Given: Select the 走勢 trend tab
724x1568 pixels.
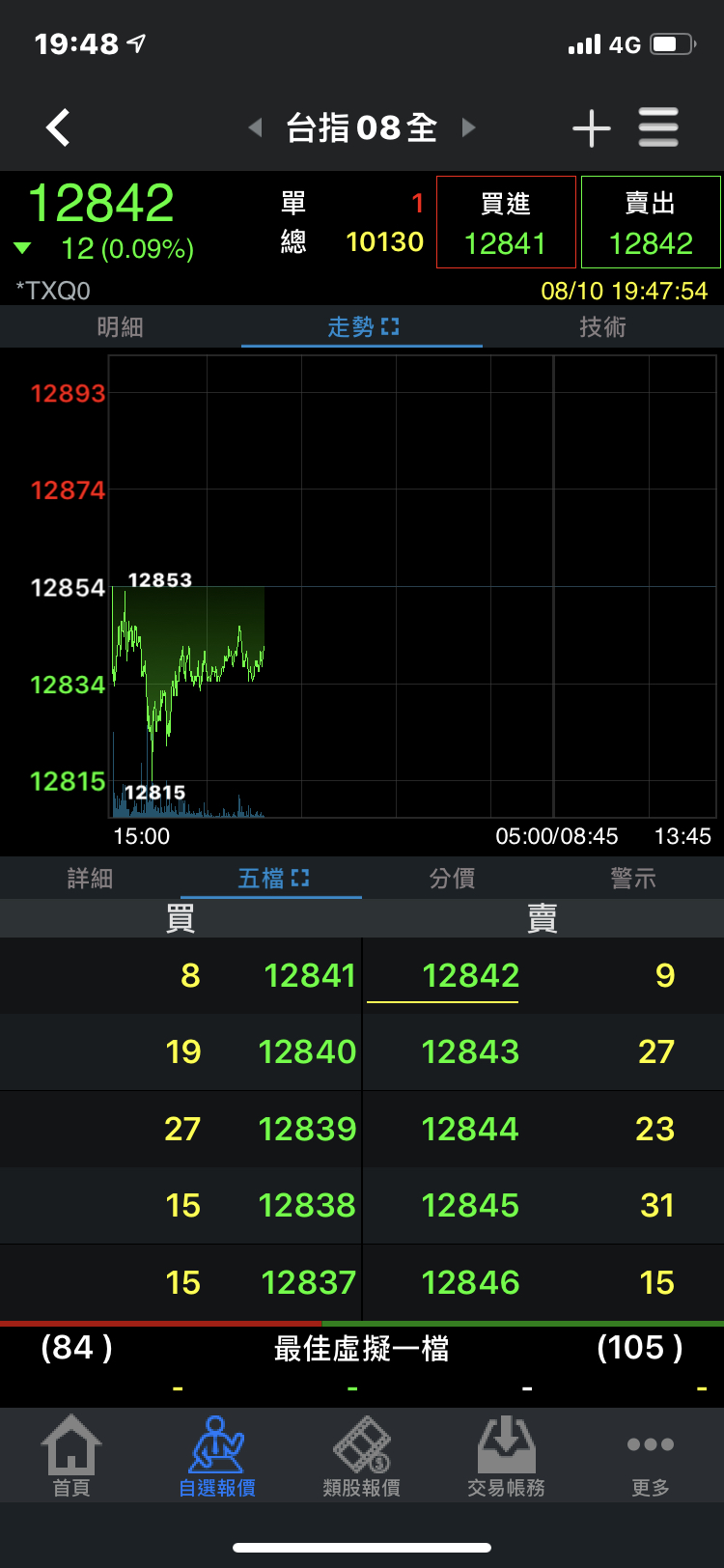Looking at the screenshot, I should click(362, 327).
